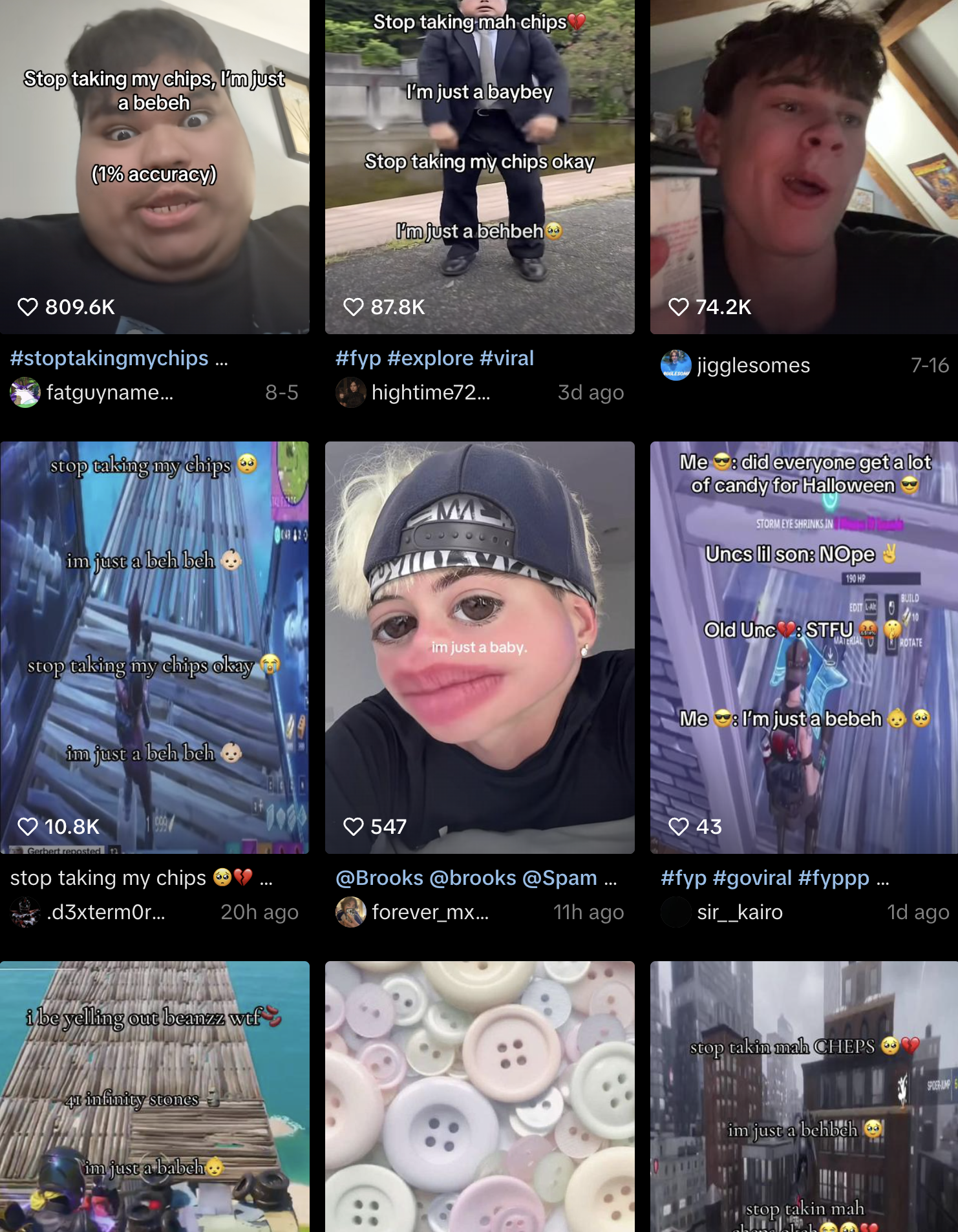Screen dimensions: 958x1232
Task: Play the video with 74.2K likes
Action: [804, 168]
